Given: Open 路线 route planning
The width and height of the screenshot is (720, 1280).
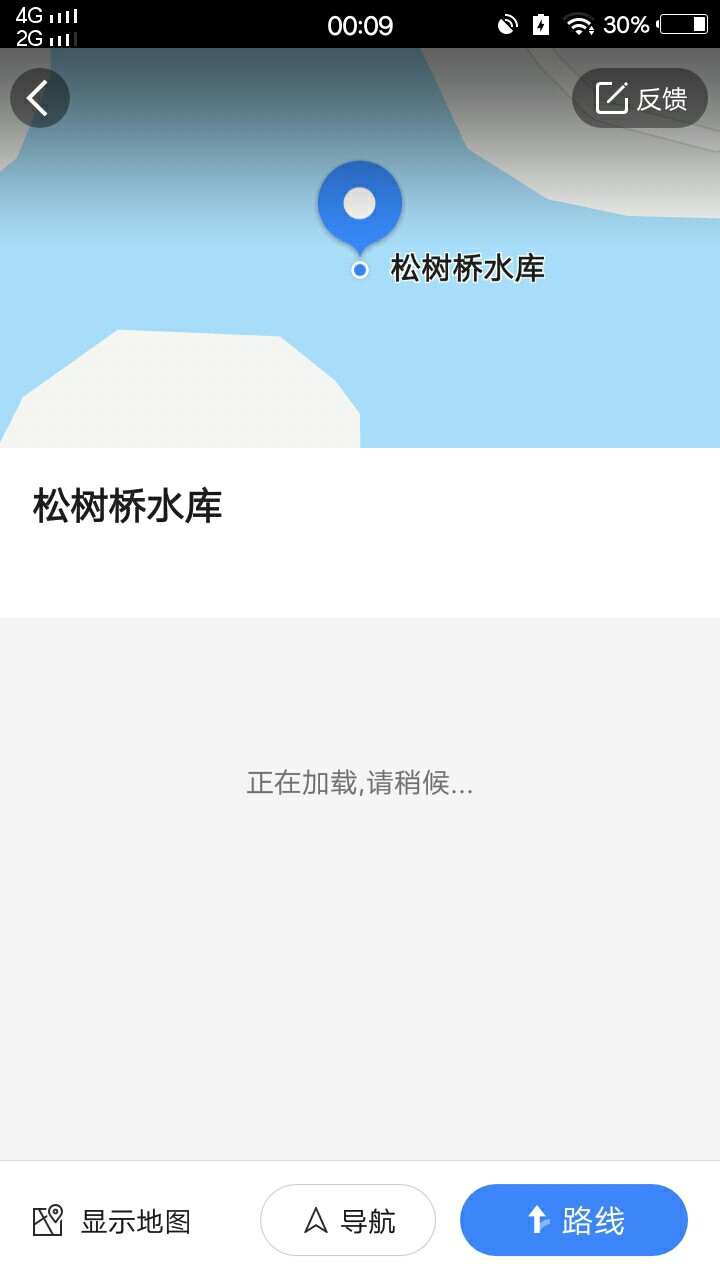Looking at the screenshot, I should [574, 1220].
